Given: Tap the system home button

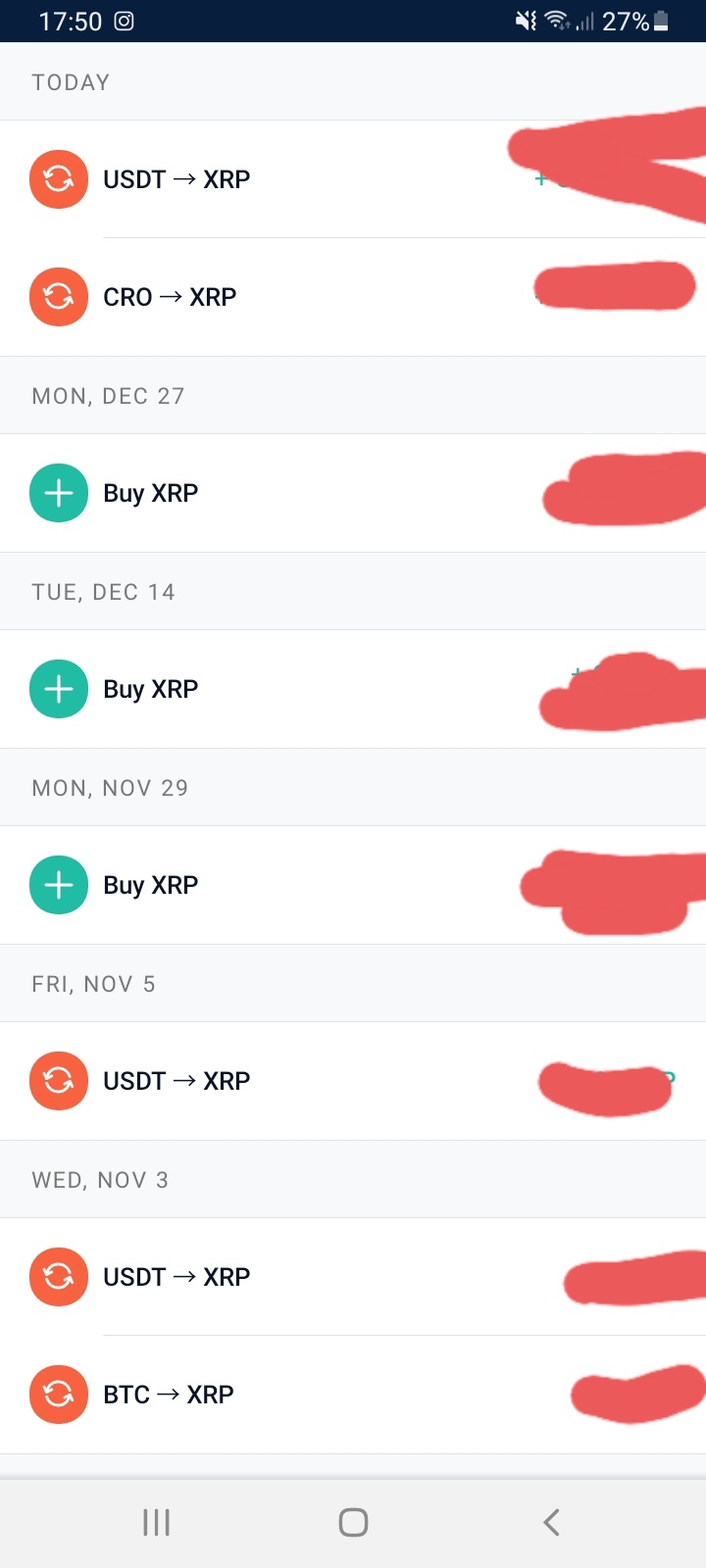Looking at the screenshot, I should (353, 1522).
